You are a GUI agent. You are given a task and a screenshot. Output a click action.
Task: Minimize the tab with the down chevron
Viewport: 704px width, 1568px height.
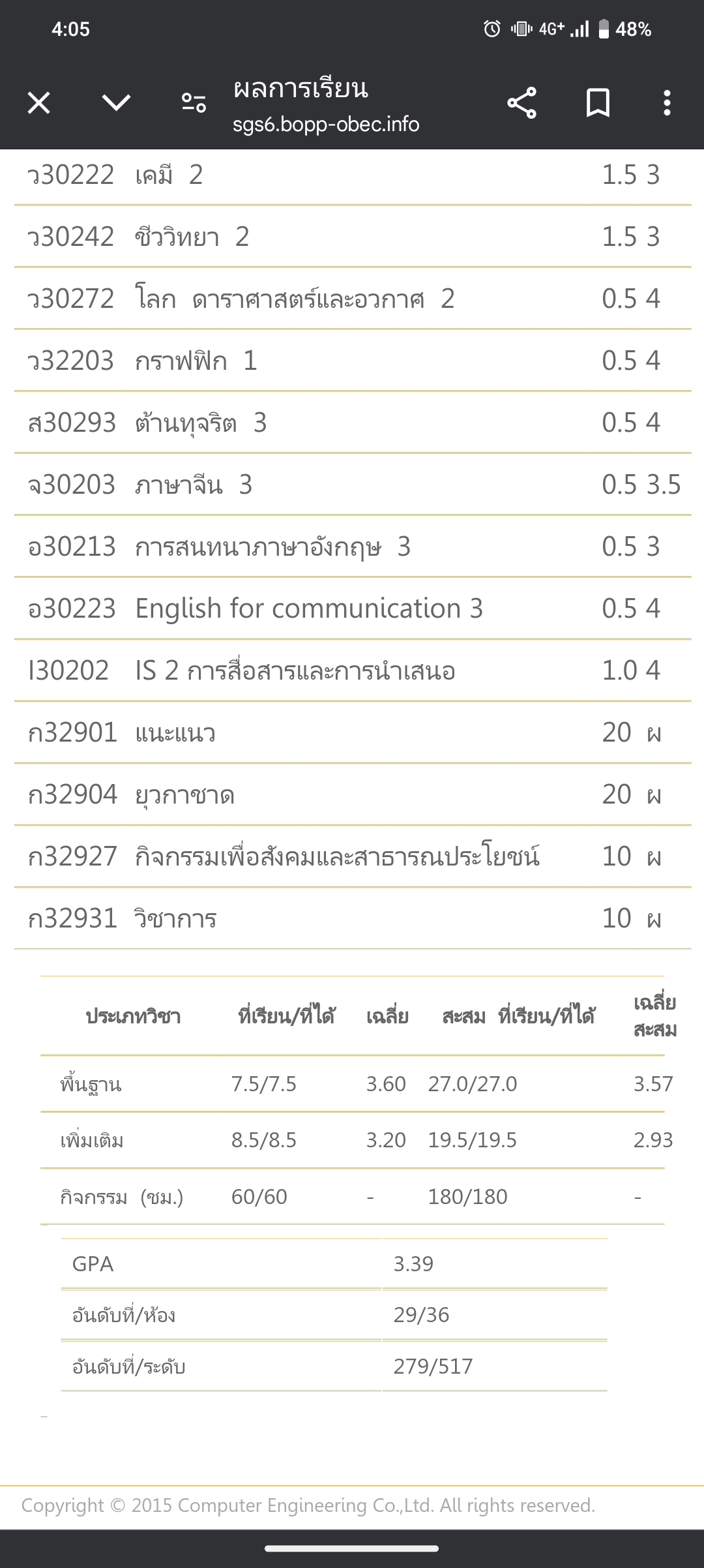117,103
